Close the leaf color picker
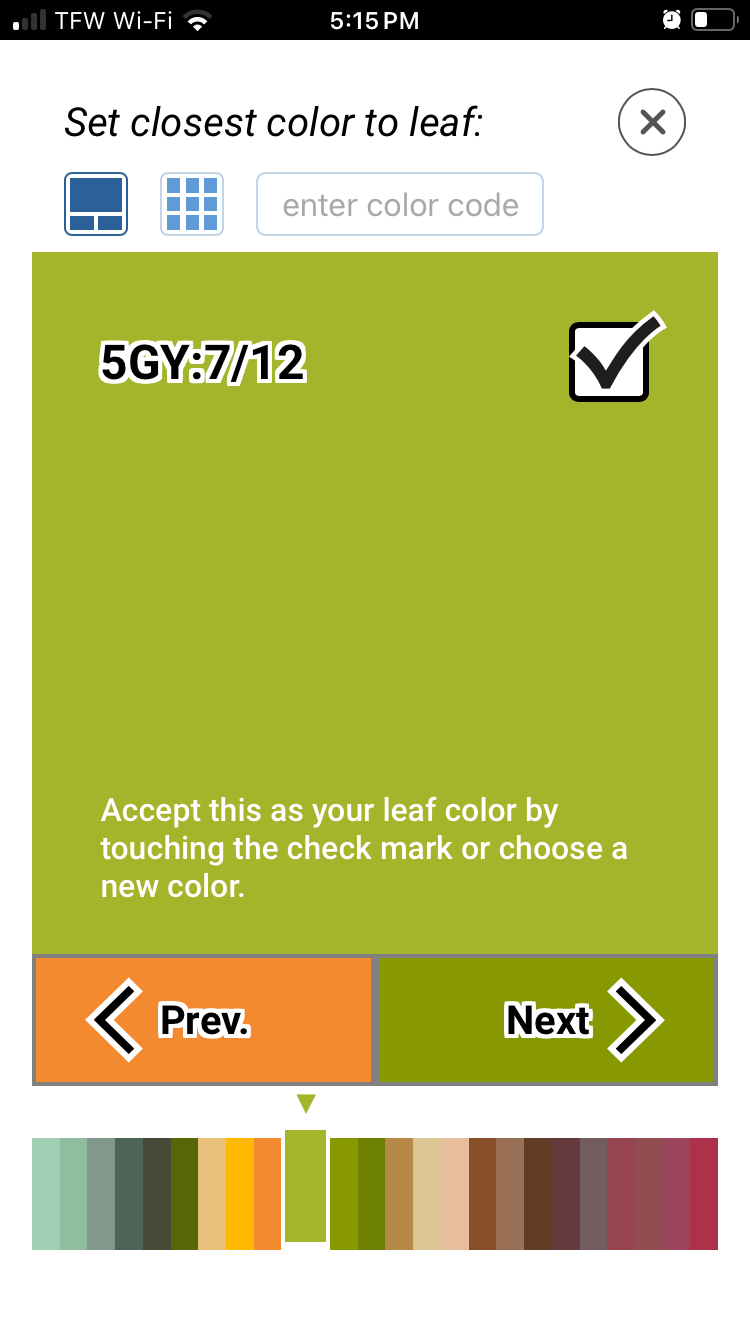The width and height of the screenshot is (750, 1334). click(652, 122)
